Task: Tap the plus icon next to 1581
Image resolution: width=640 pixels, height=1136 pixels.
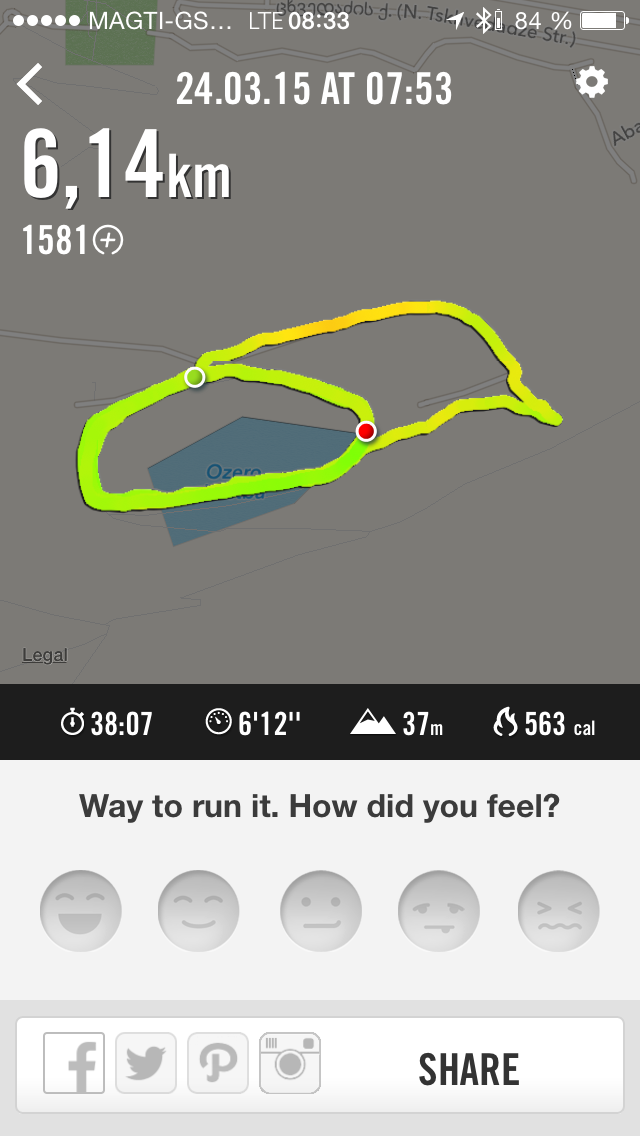Action: (x=108, y=240)
